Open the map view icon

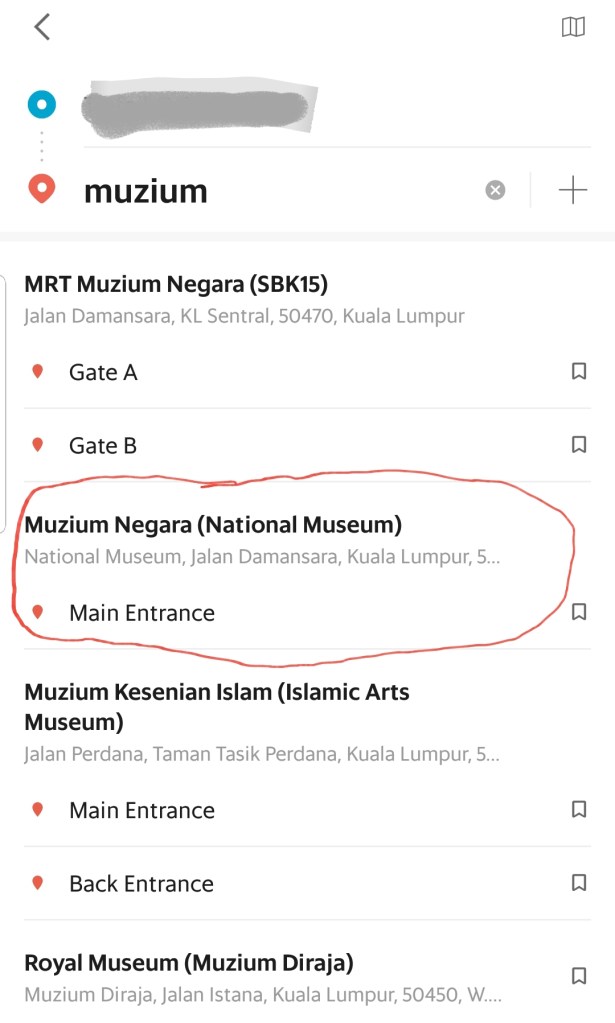coord(573,27)
